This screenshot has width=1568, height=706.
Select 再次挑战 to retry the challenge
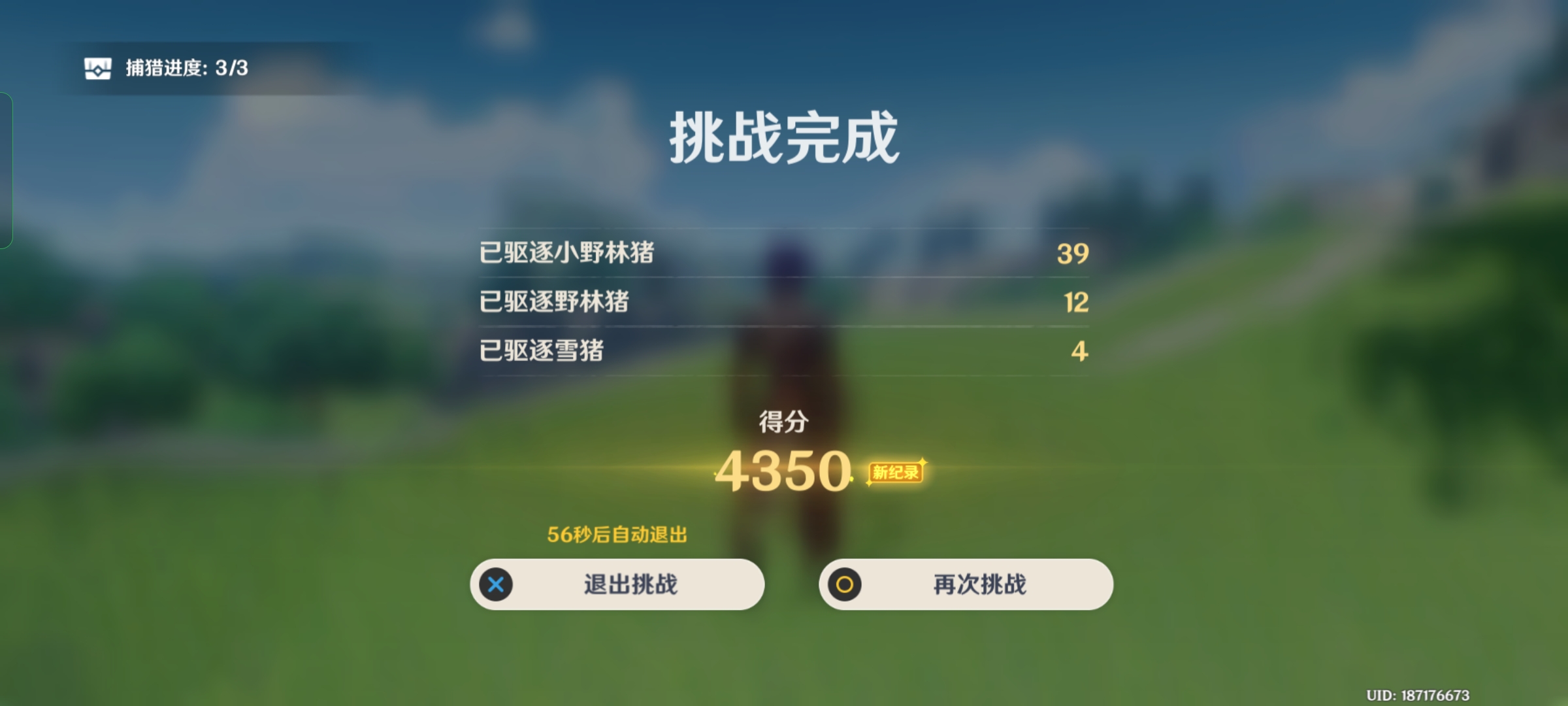[x=966, y=584]
